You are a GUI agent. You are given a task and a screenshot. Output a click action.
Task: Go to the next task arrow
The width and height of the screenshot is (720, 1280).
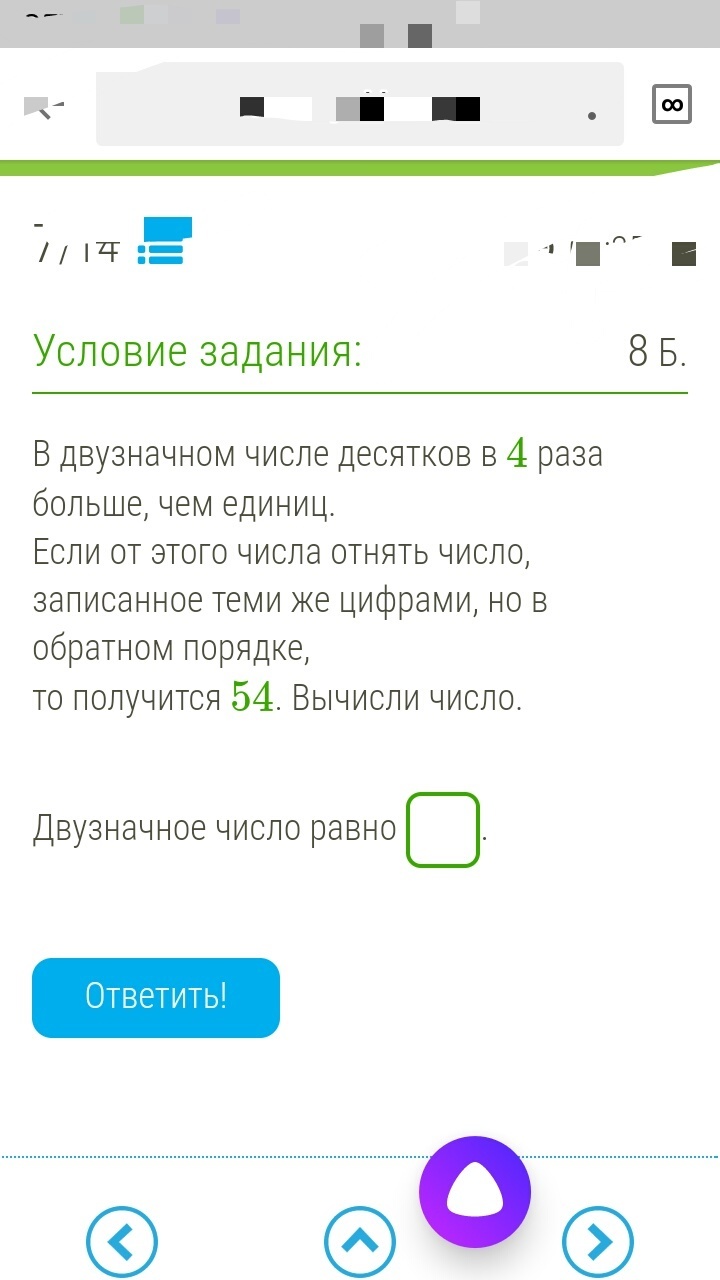click(x=598, y=1242)
